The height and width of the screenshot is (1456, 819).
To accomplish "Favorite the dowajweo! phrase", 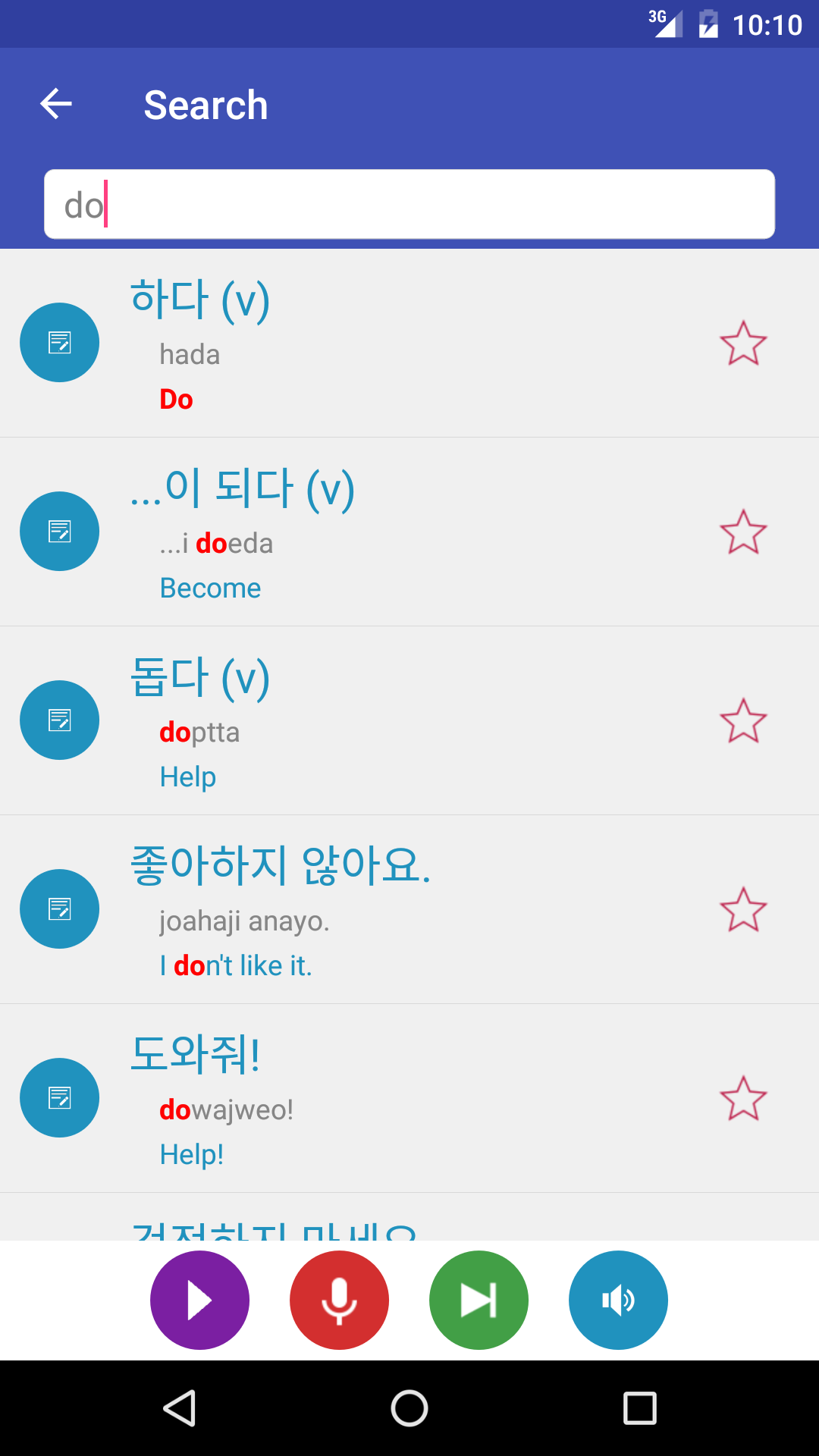I will (x=743, y=1098).
